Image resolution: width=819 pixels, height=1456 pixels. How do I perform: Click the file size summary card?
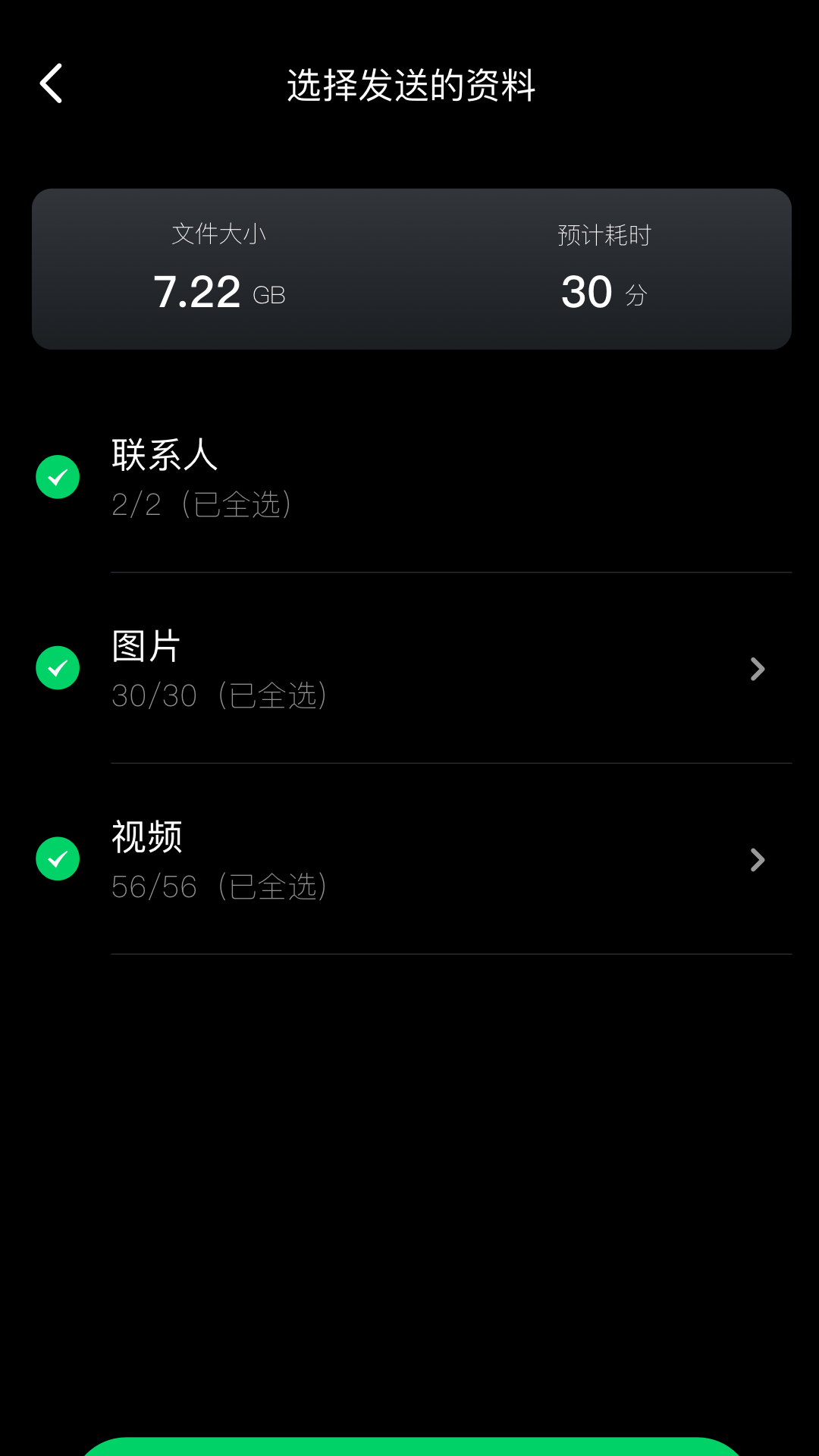(x=409, y=265)
